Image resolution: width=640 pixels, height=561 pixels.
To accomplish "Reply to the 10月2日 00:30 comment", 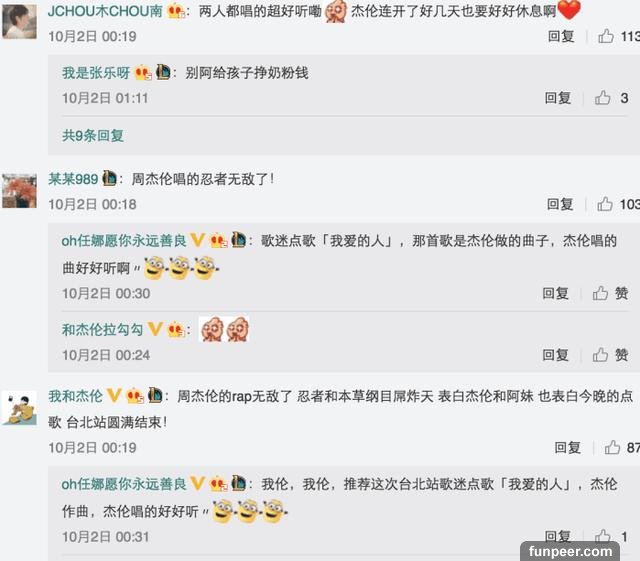I will (556, 293).
